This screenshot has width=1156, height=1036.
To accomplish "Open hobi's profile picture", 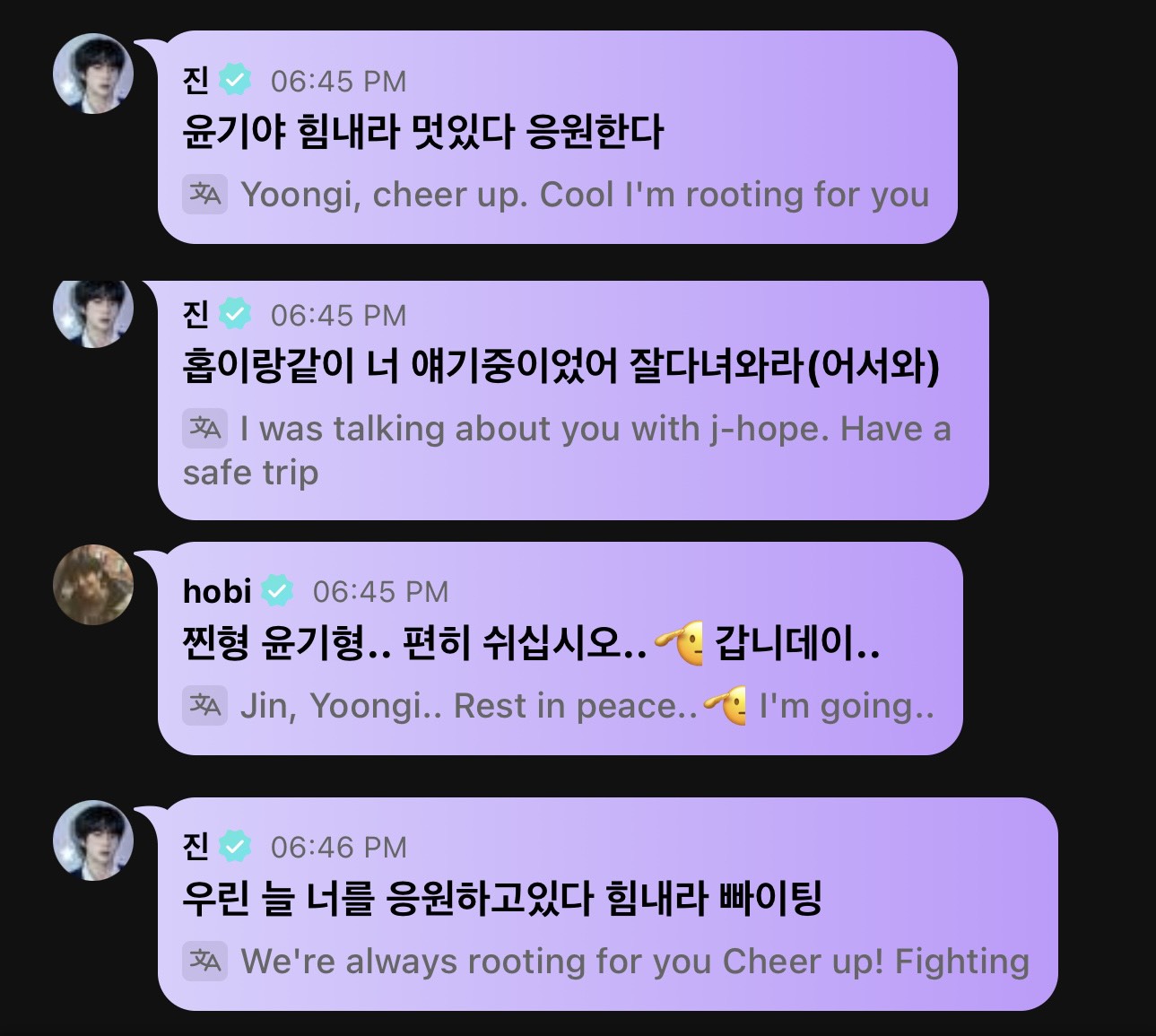I will (93, 584).
